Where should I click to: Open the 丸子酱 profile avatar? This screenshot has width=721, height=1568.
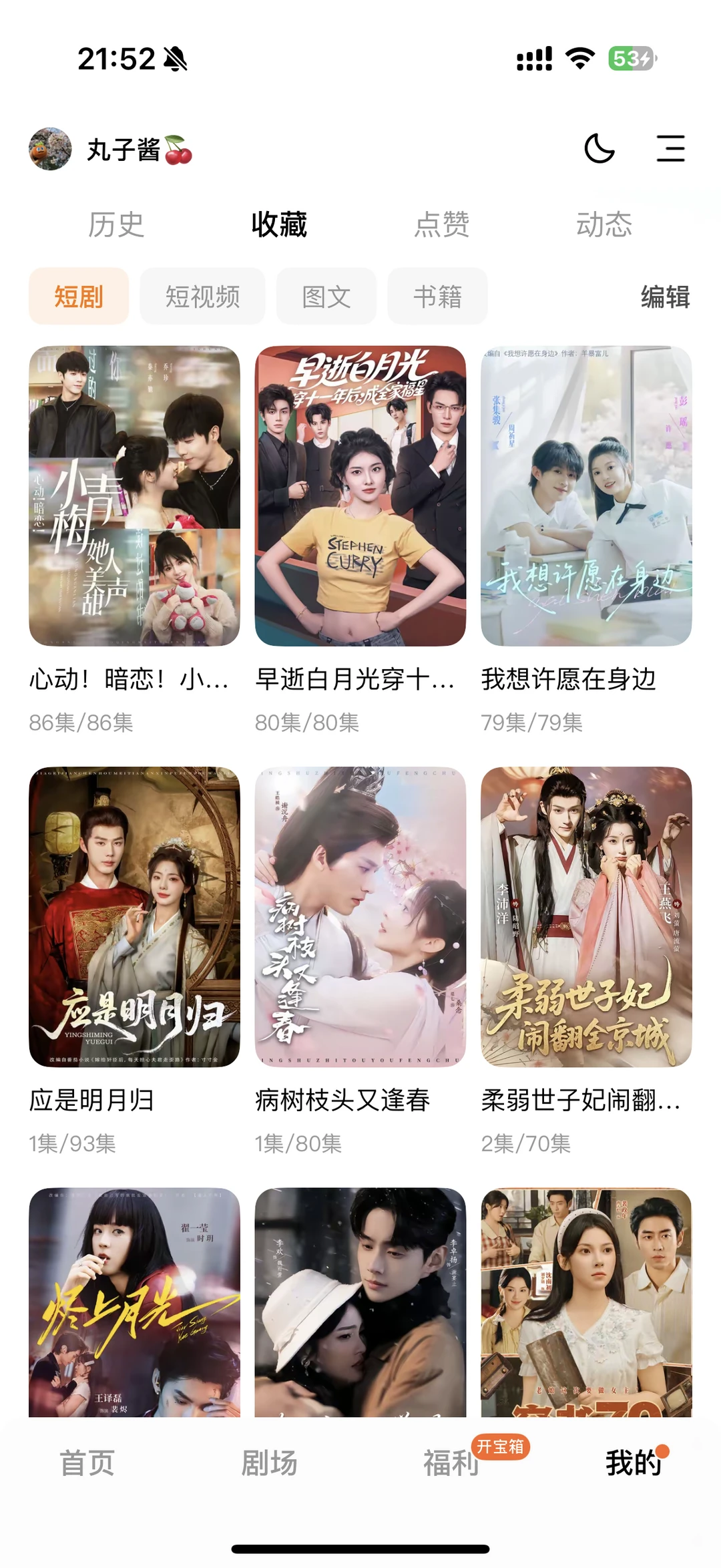(x=50, y=149)
